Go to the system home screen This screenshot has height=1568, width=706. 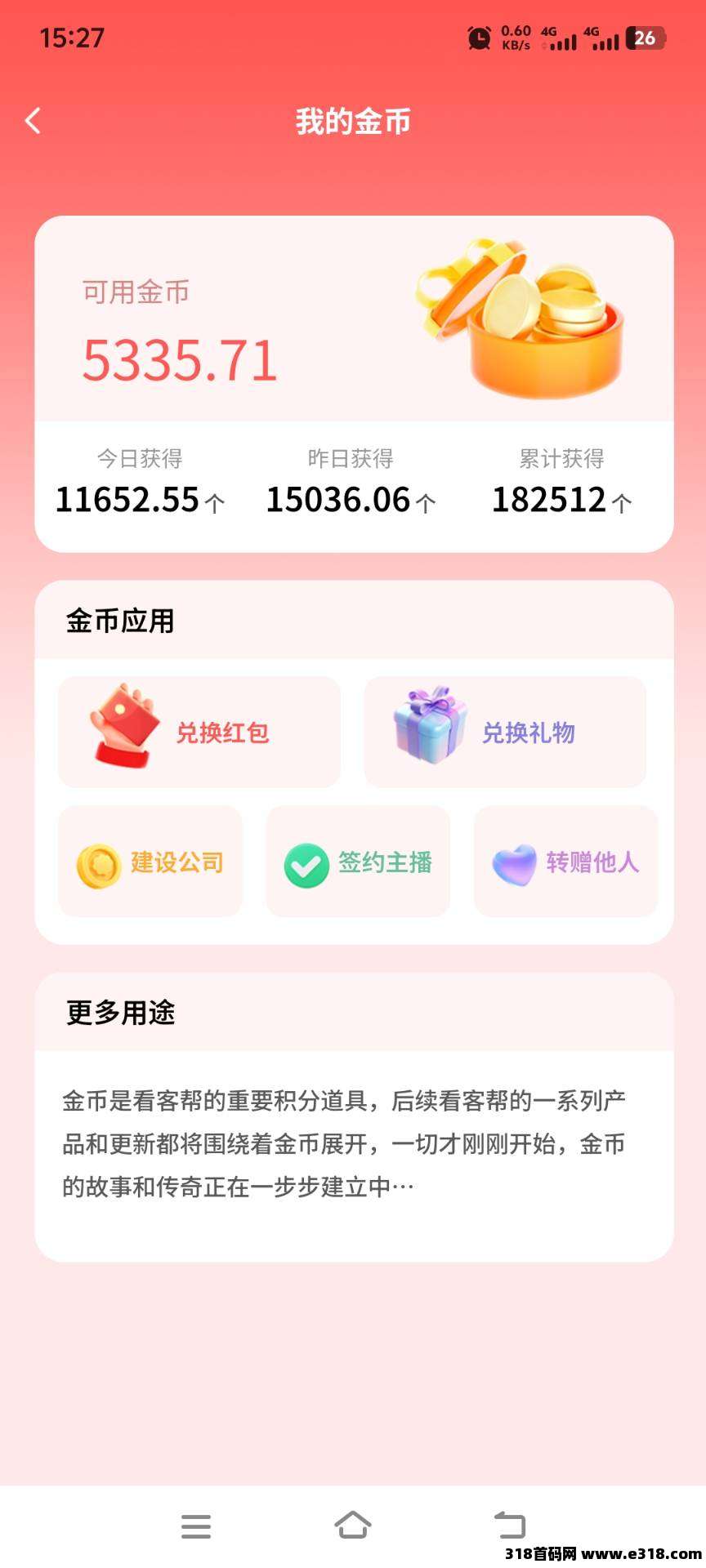tap(353, 1525)
